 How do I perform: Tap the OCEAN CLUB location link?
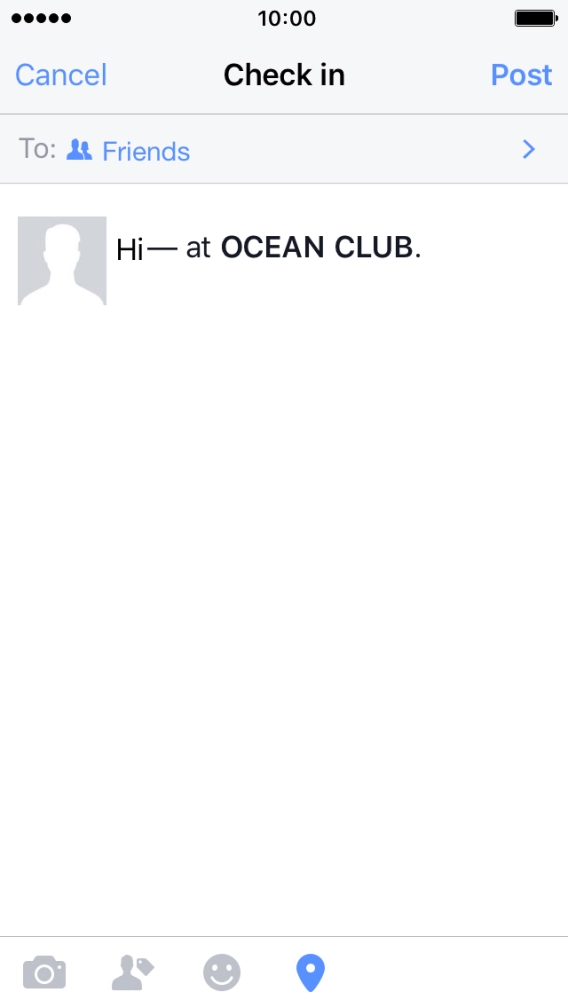(317, 248)
